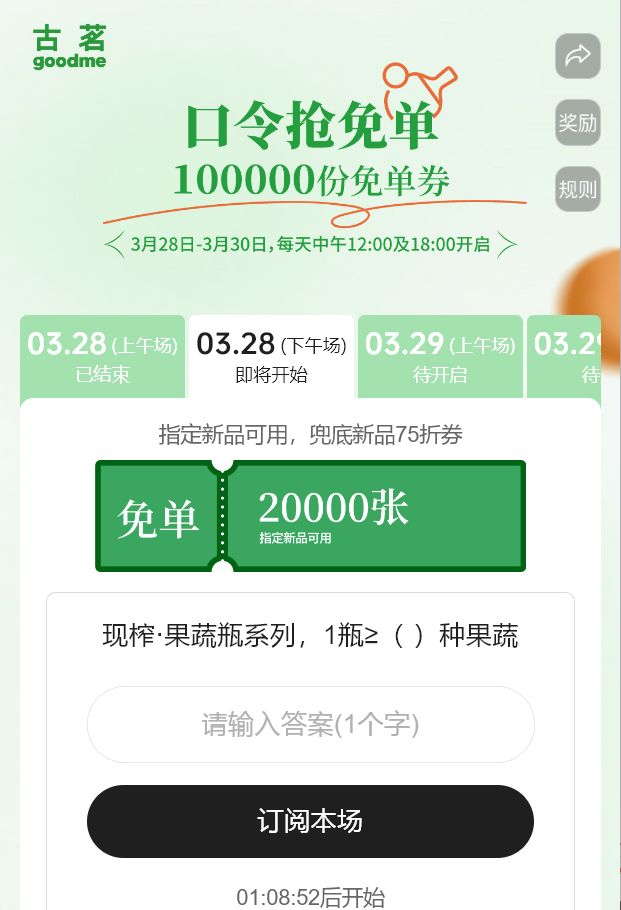The height and width of the screenshot is (910, 621).
Task: Switch to 03.29 上午场 tab
Action: coord(440,357)
